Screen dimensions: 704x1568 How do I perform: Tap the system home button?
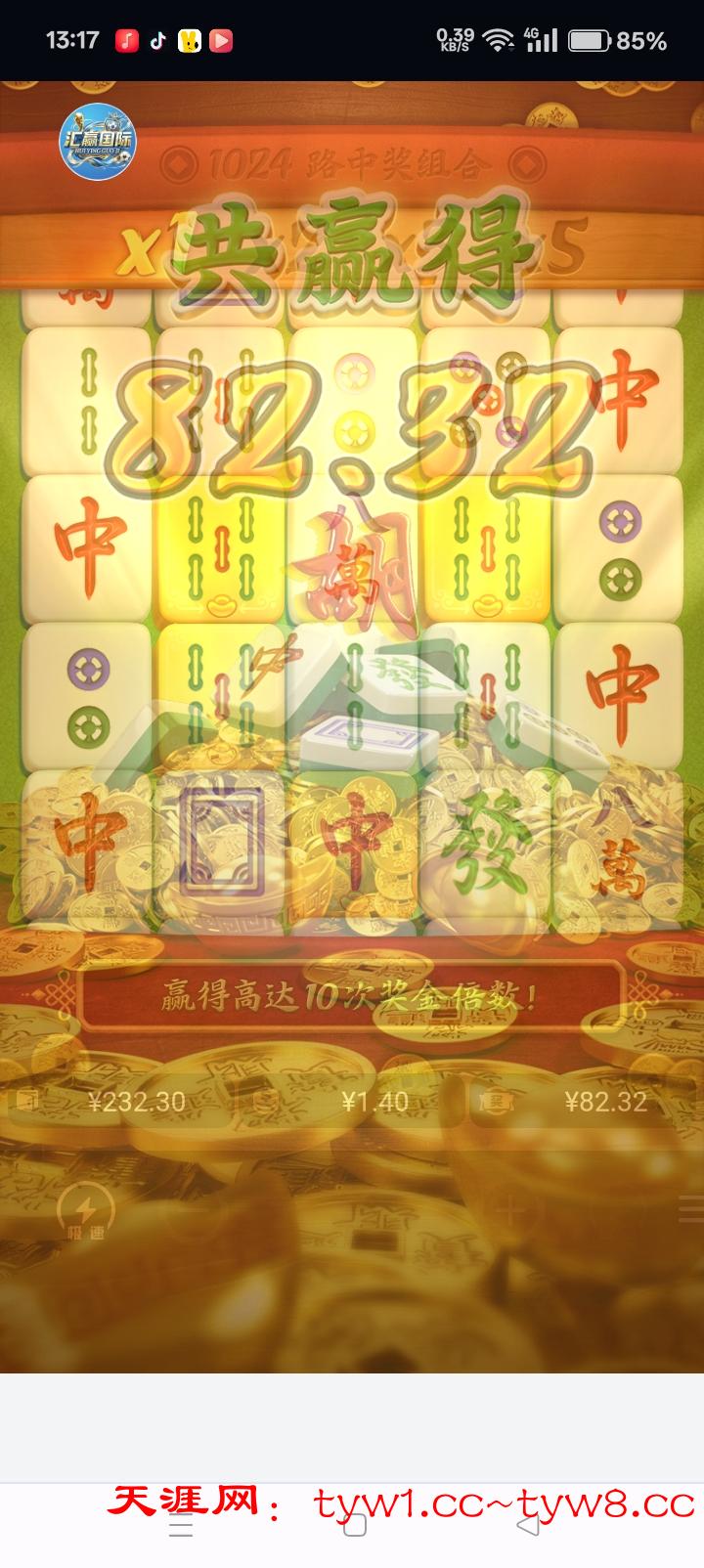[x=354, y=1524]
